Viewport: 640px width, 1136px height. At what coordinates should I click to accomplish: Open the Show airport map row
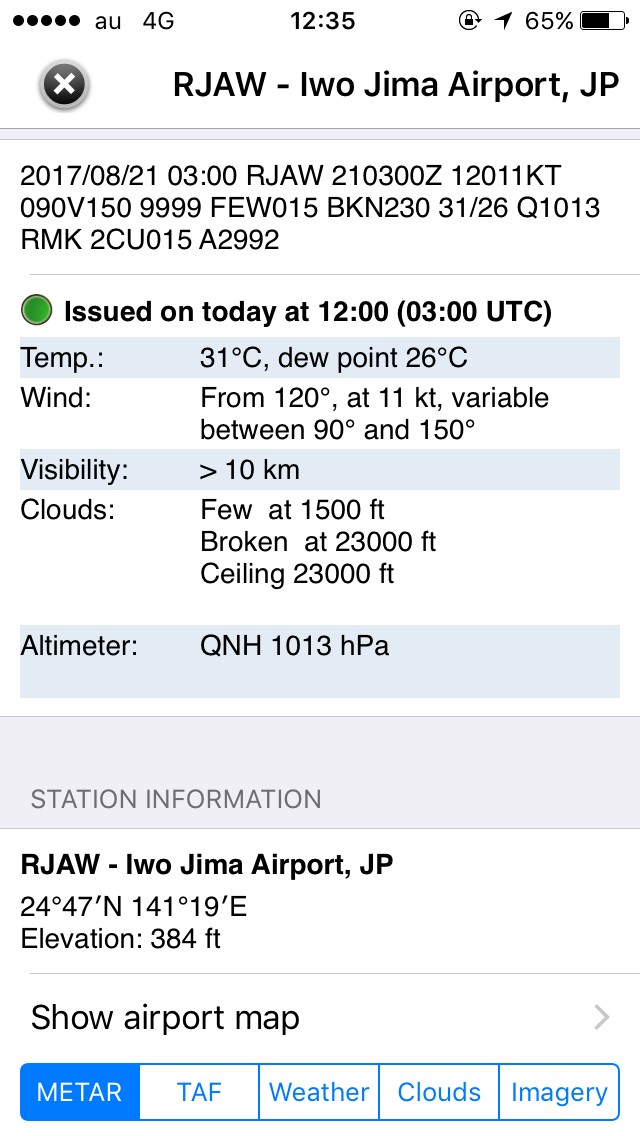coord(320,1018)
